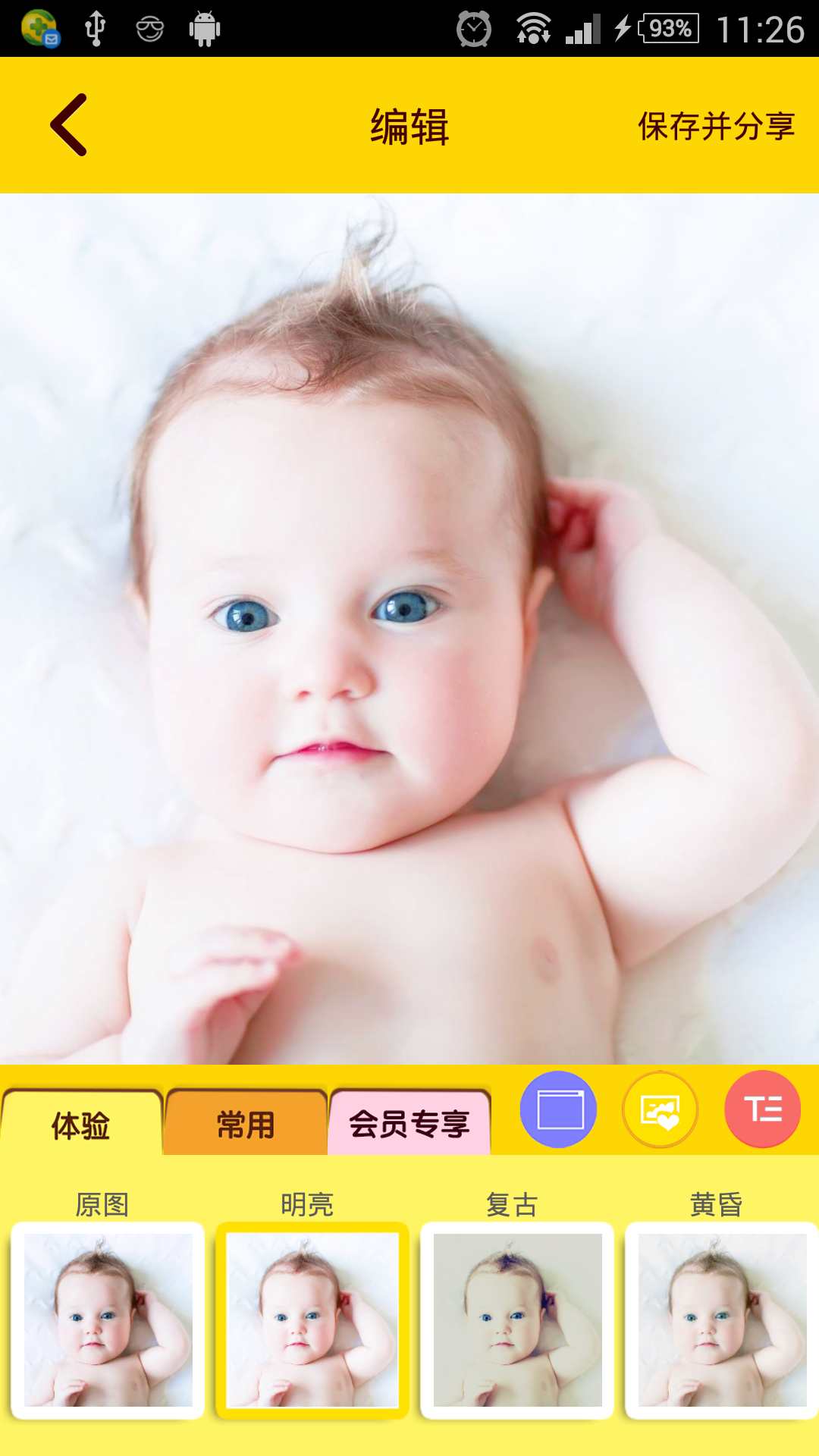
Task: Go back using the top-left arrow
Action: tap(70, 125)
